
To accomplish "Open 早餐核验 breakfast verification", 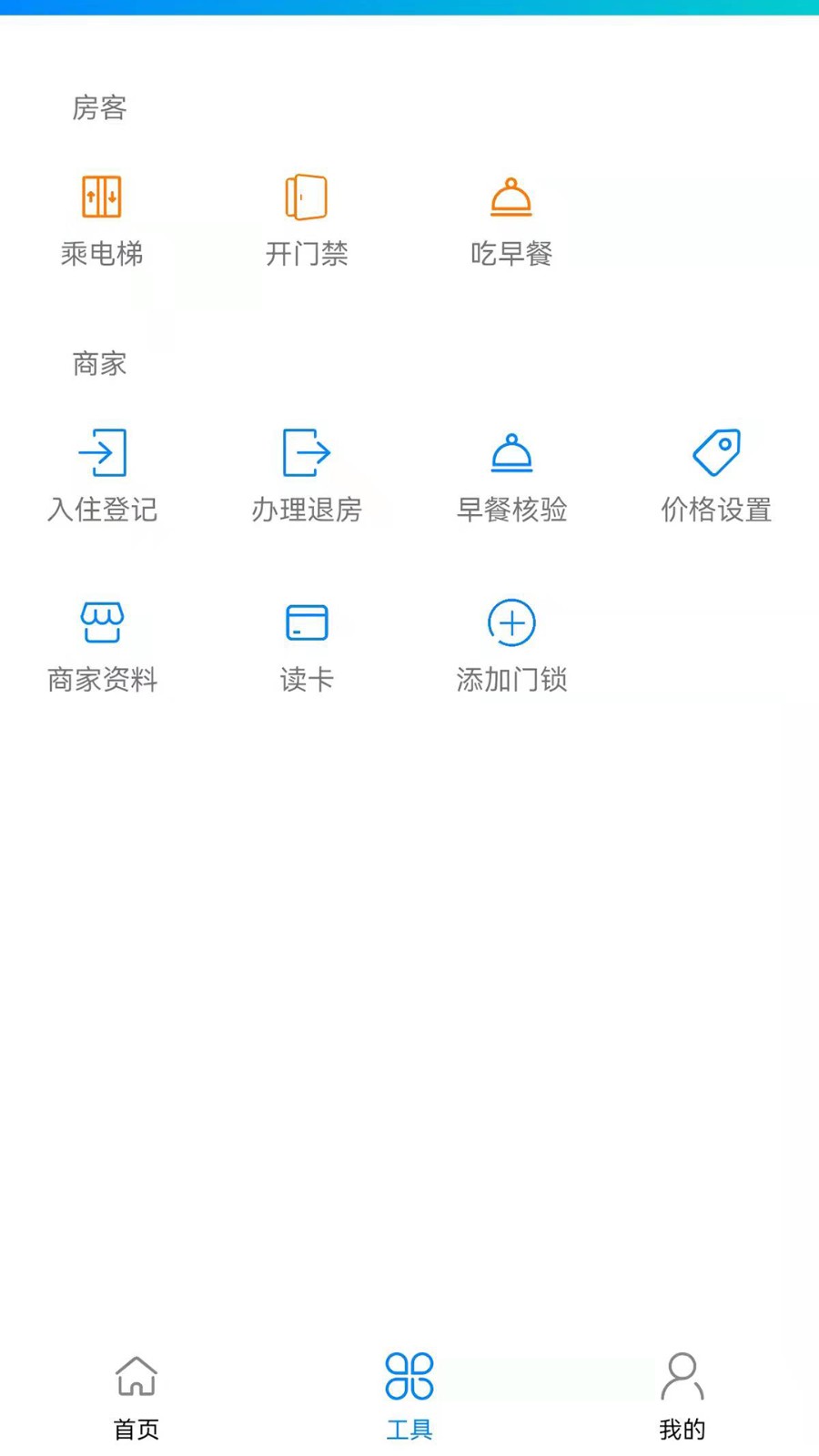I will click(511, 475).
